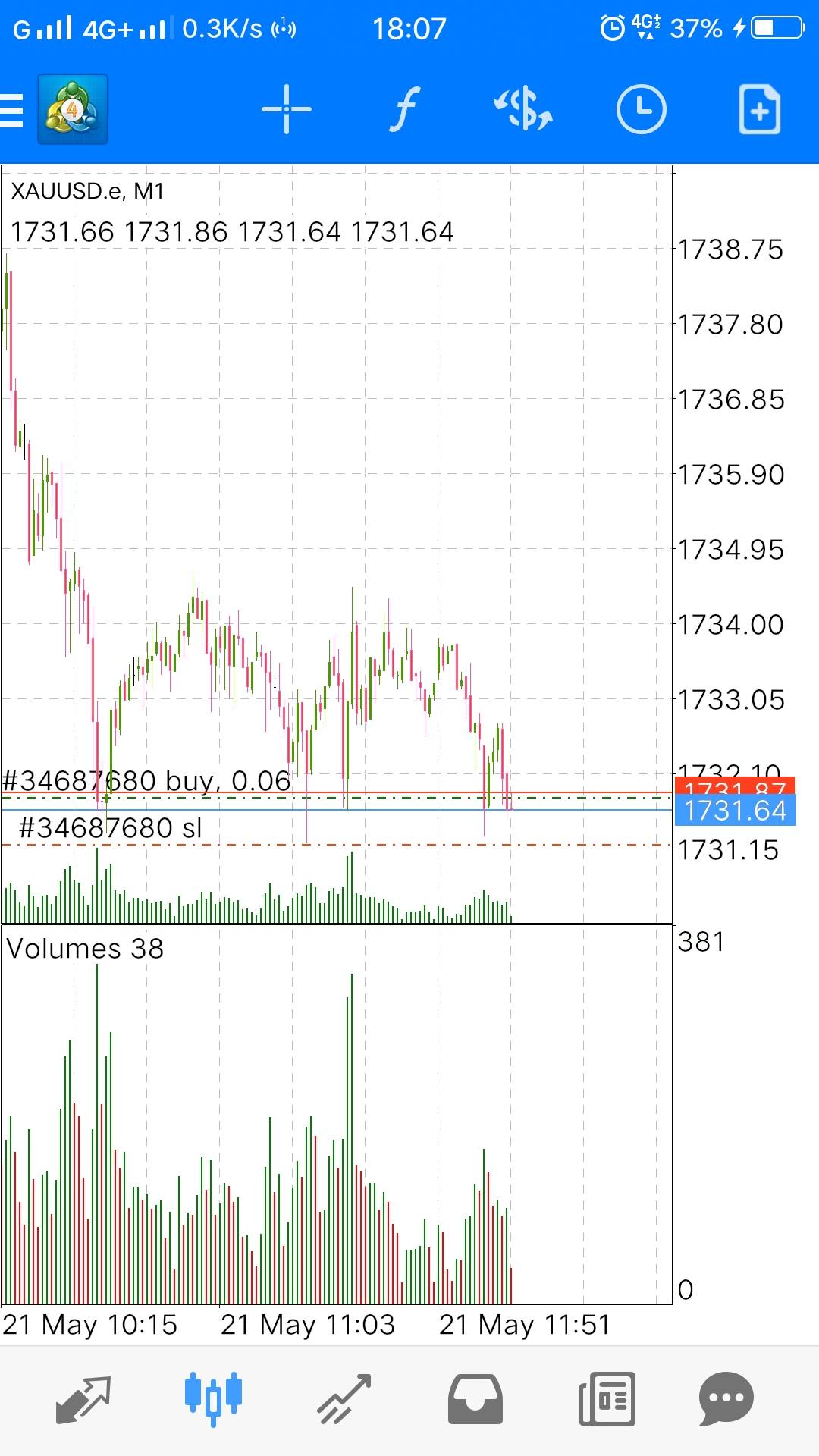
Task: Open the Trade tab
Action: click(344, 1399)
